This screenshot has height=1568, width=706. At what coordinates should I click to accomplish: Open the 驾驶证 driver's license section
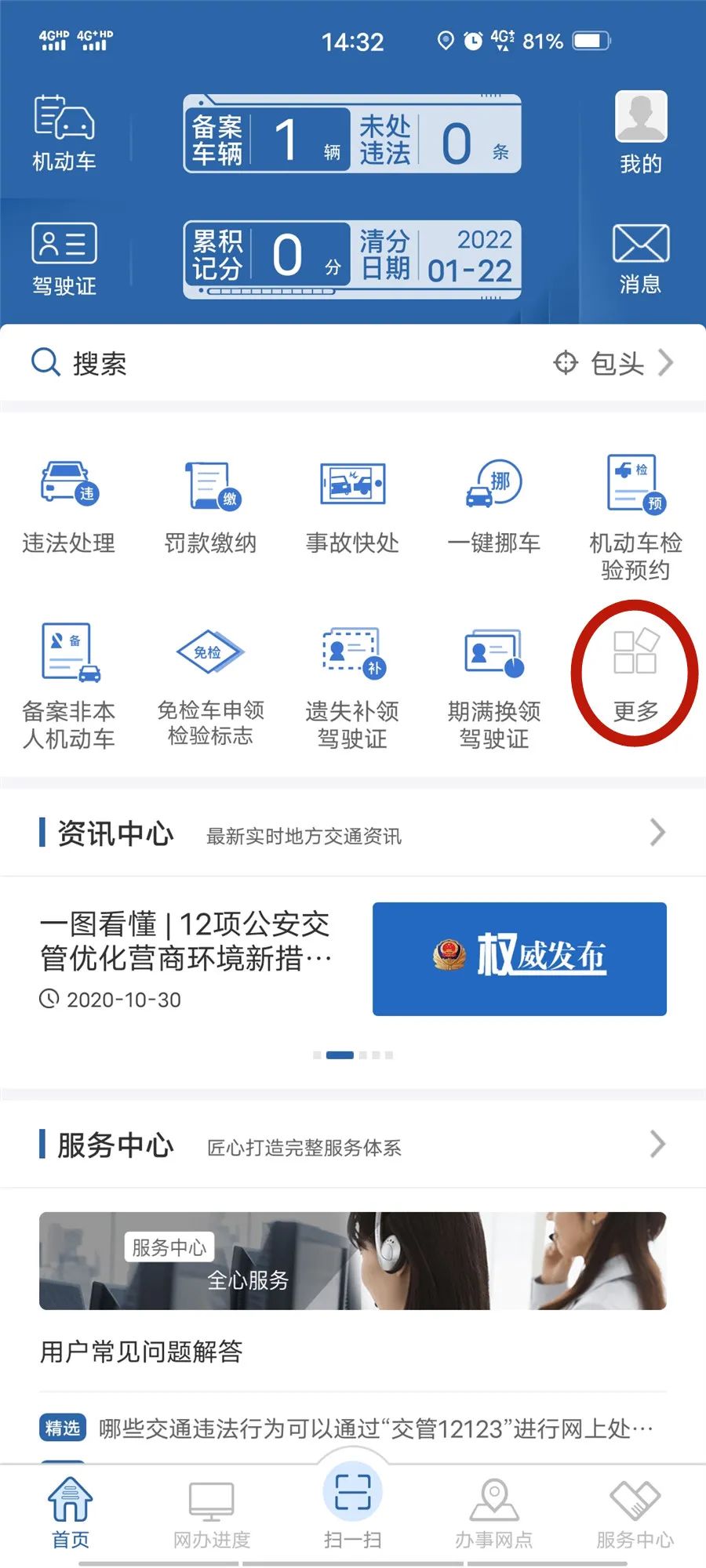coord(64,258)
